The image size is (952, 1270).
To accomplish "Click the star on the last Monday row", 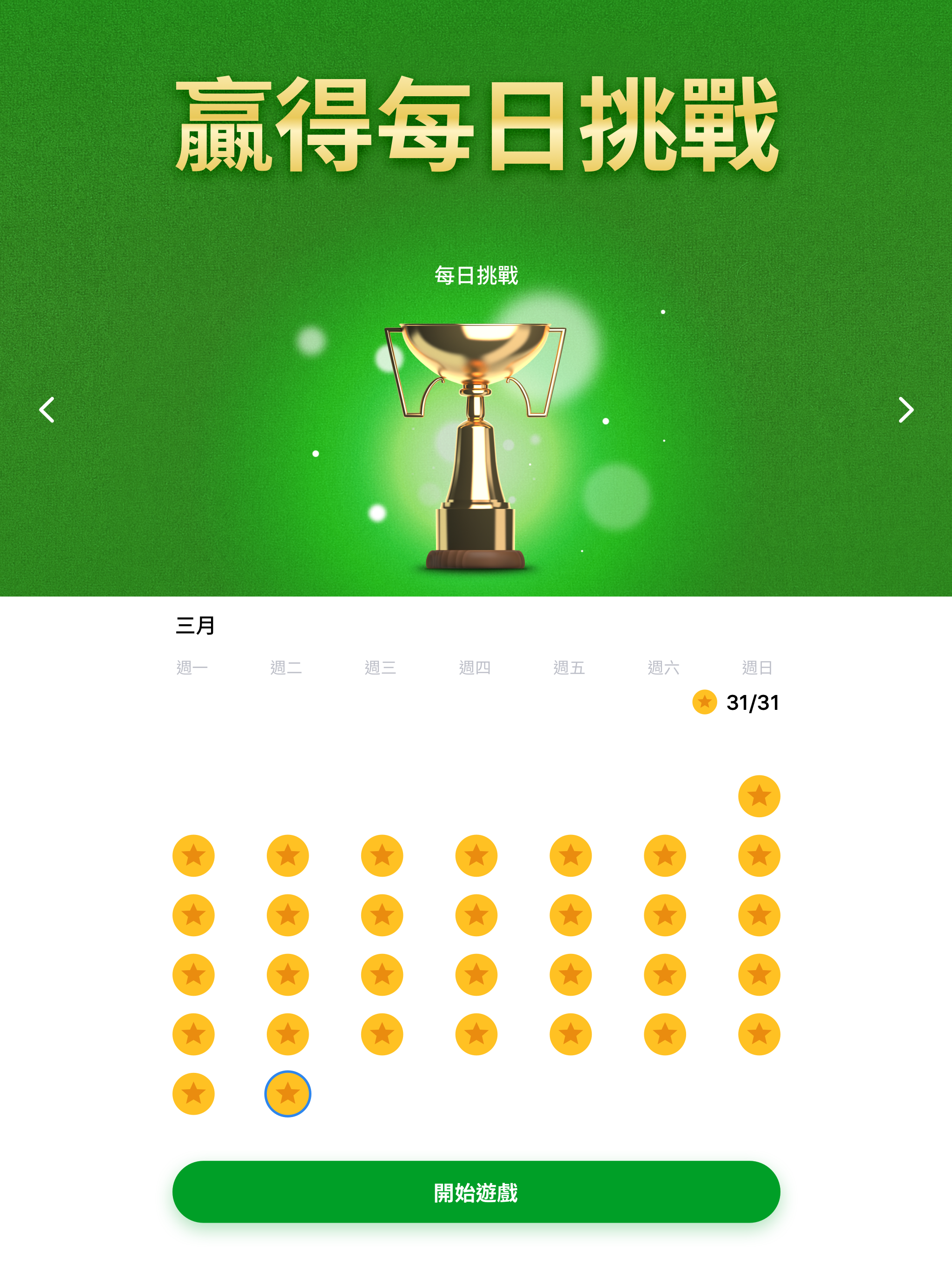I will 195,1094.
